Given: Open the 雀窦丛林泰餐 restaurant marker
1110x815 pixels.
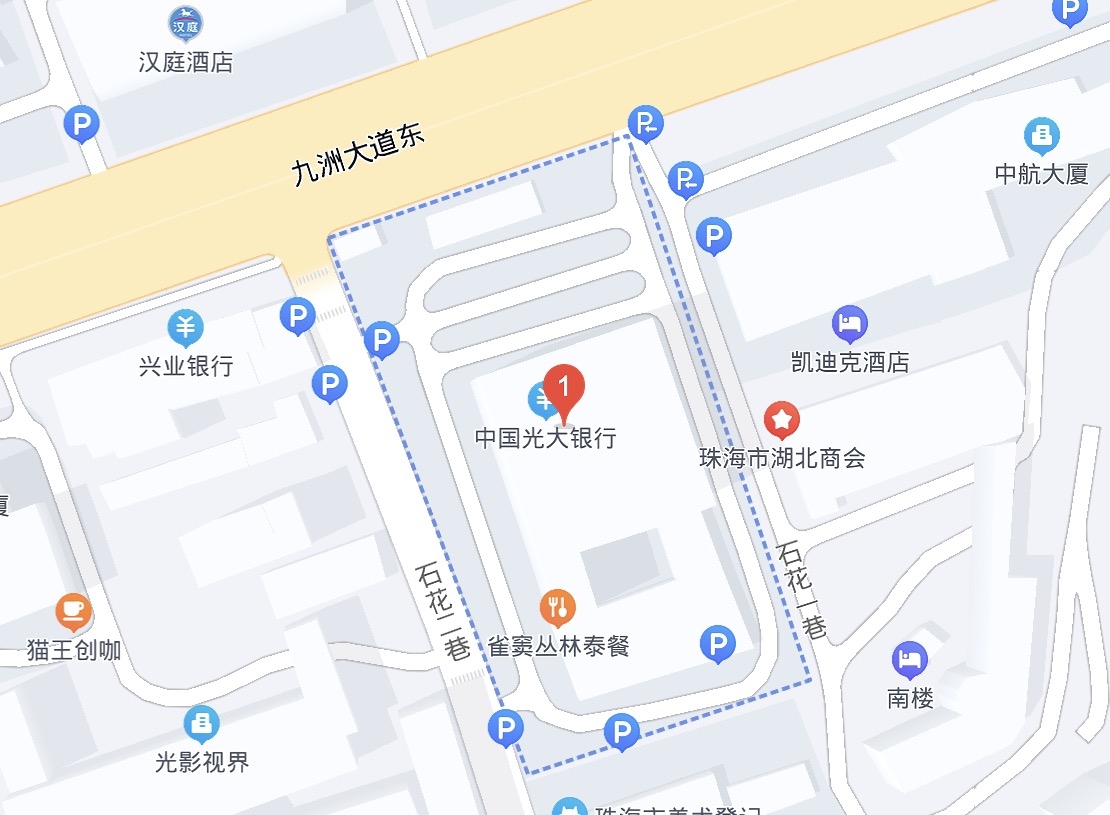Looking at the screenshot, I should [x=558, y=606].
